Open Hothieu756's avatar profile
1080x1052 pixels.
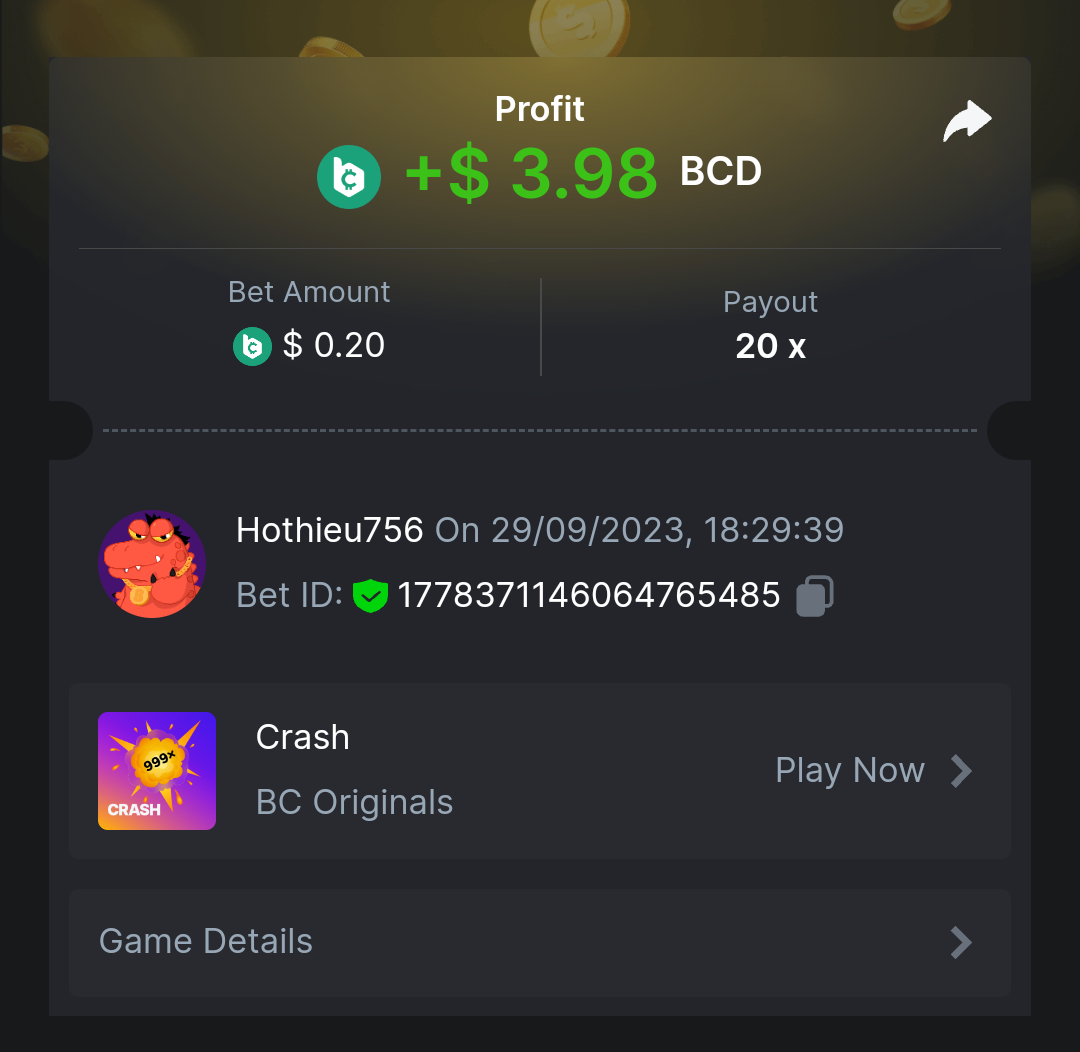click(152, 564)
